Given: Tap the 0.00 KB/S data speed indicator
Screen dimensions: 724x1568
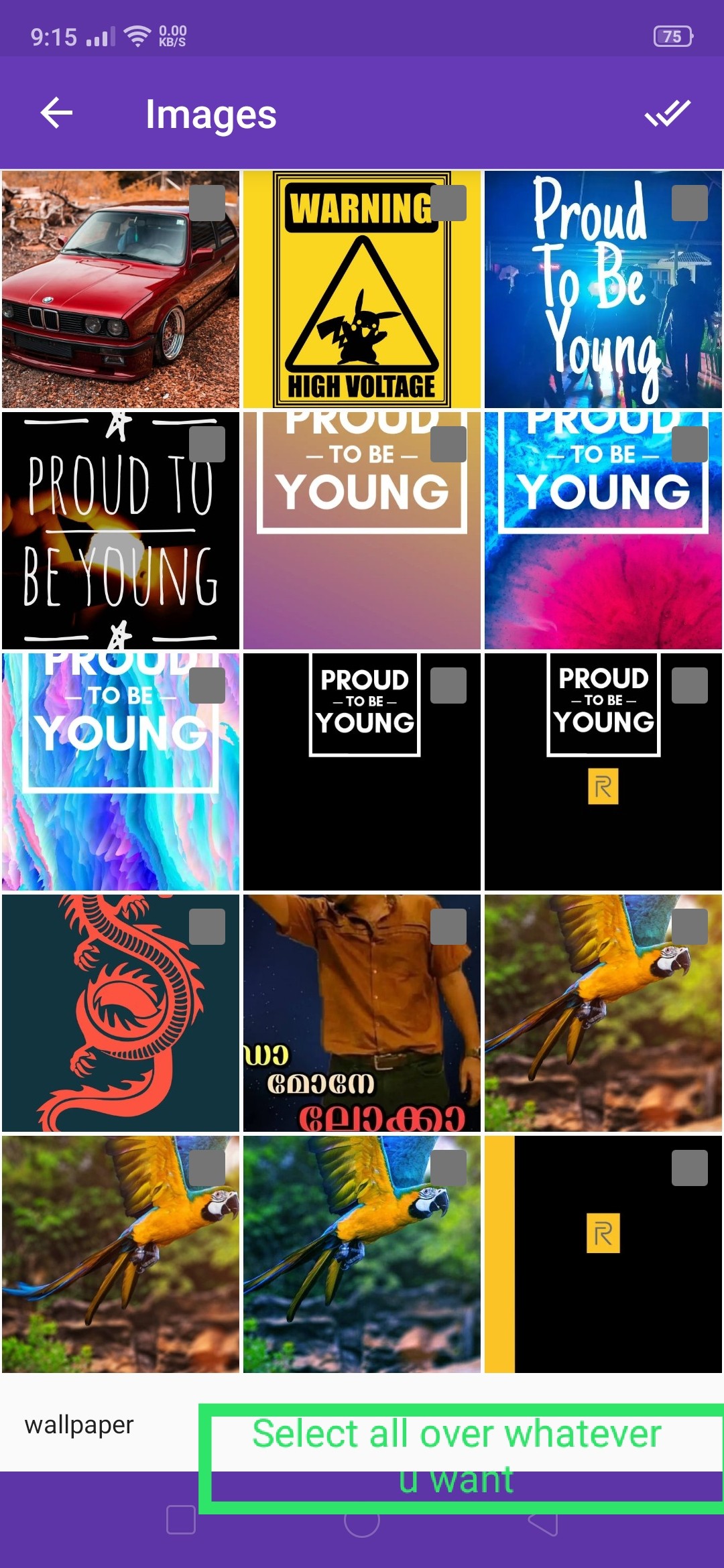Looking at the screenshot, I should 172,36.
